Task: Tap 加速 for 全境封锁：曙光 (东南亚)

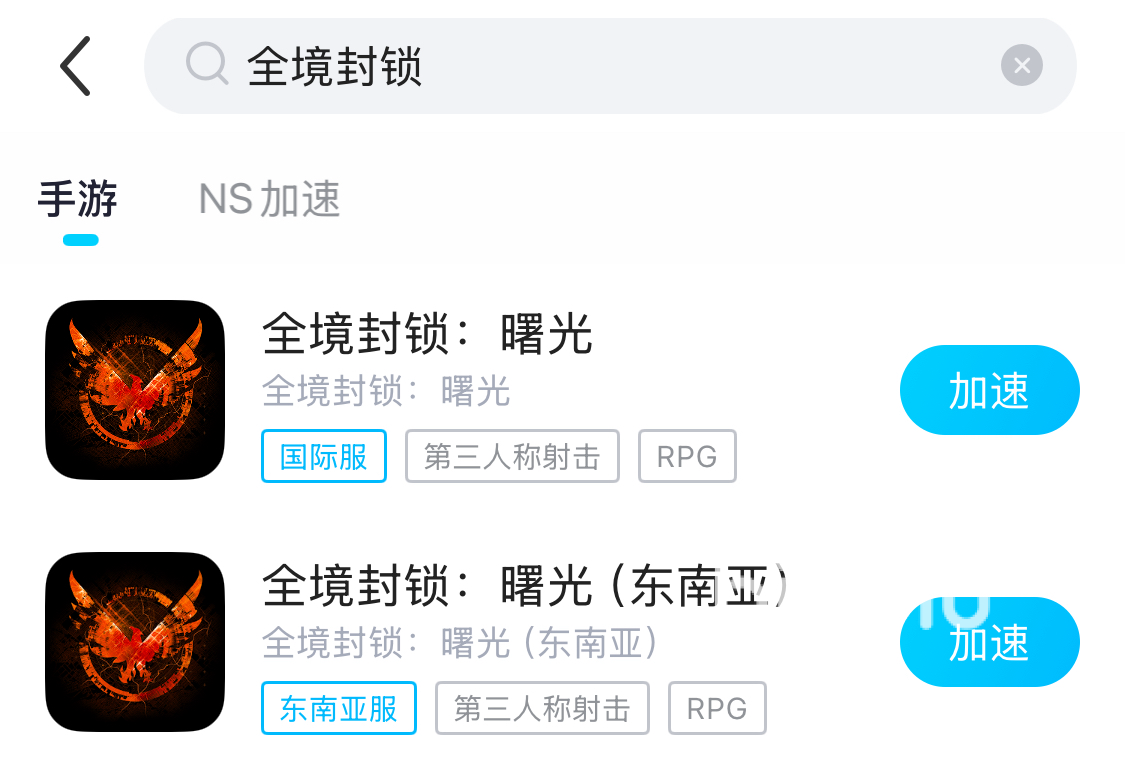Action: click(989, 642)
